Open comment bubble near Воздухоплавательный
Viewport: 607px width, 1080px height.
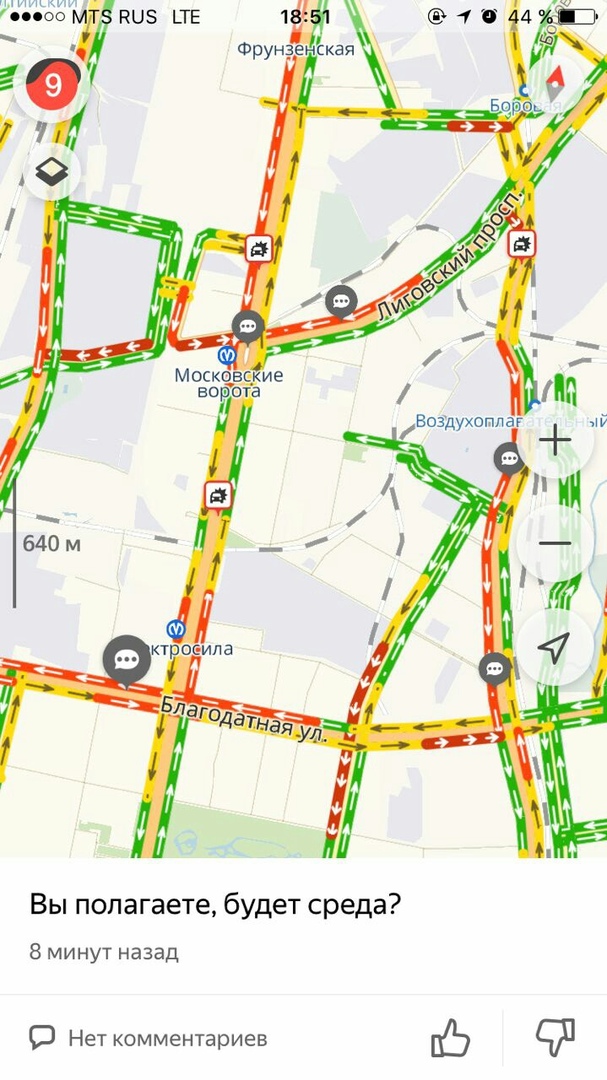pyautogui.click(x=509, y=459)
